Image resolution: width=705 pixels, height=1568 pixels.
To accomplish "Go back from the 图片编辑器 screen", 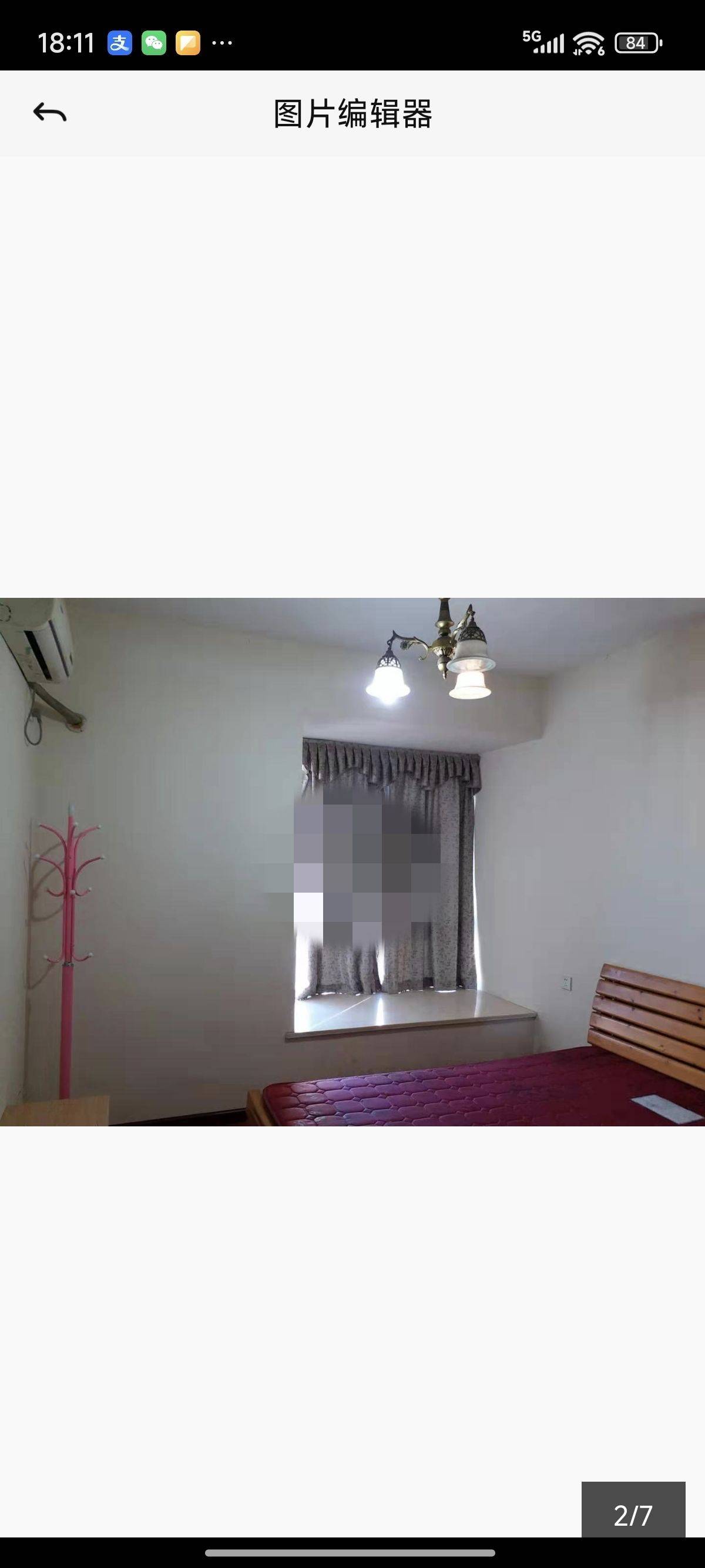I will [x=49, y=113].
